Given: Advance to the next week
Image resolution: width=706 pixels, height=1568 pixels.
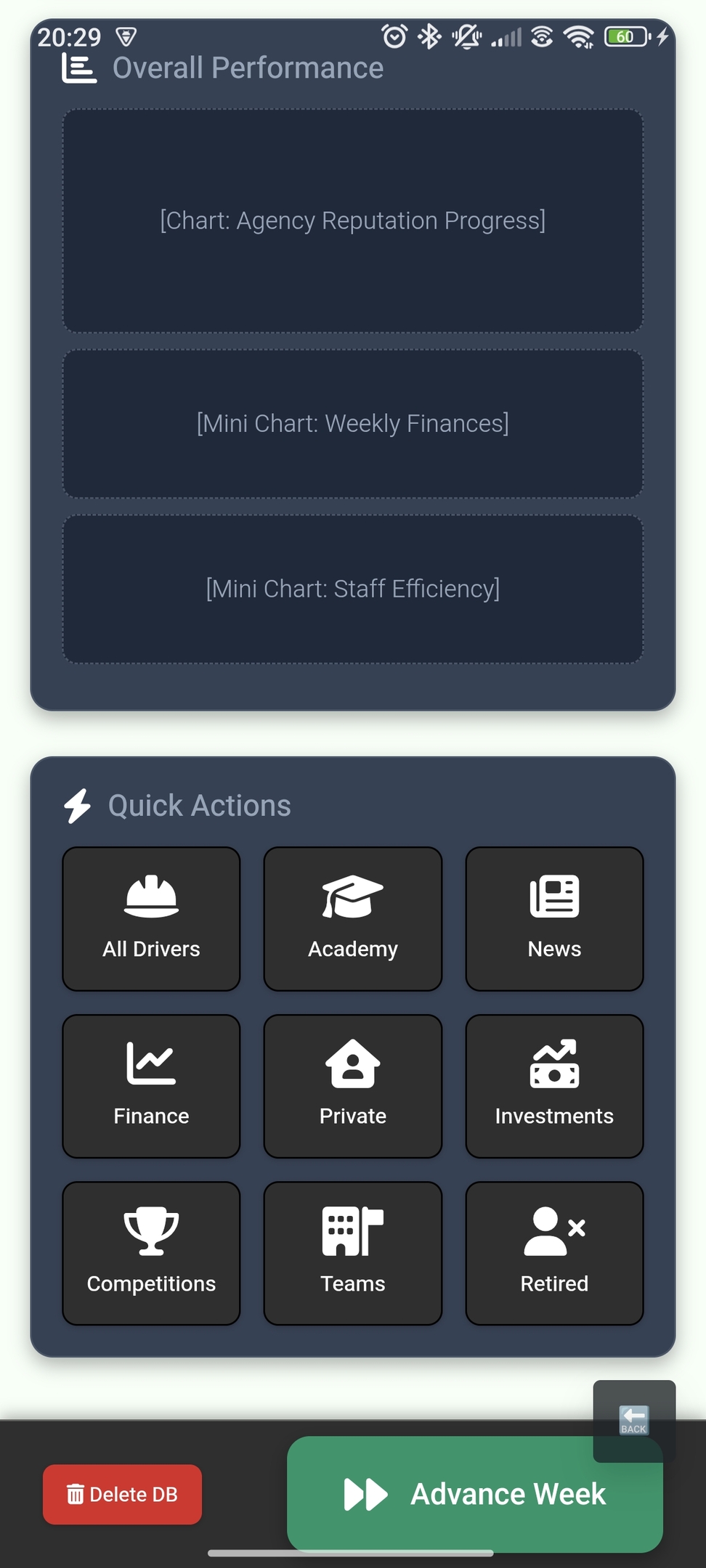Looking at the screenshot, I should (x=475, y=1495).
